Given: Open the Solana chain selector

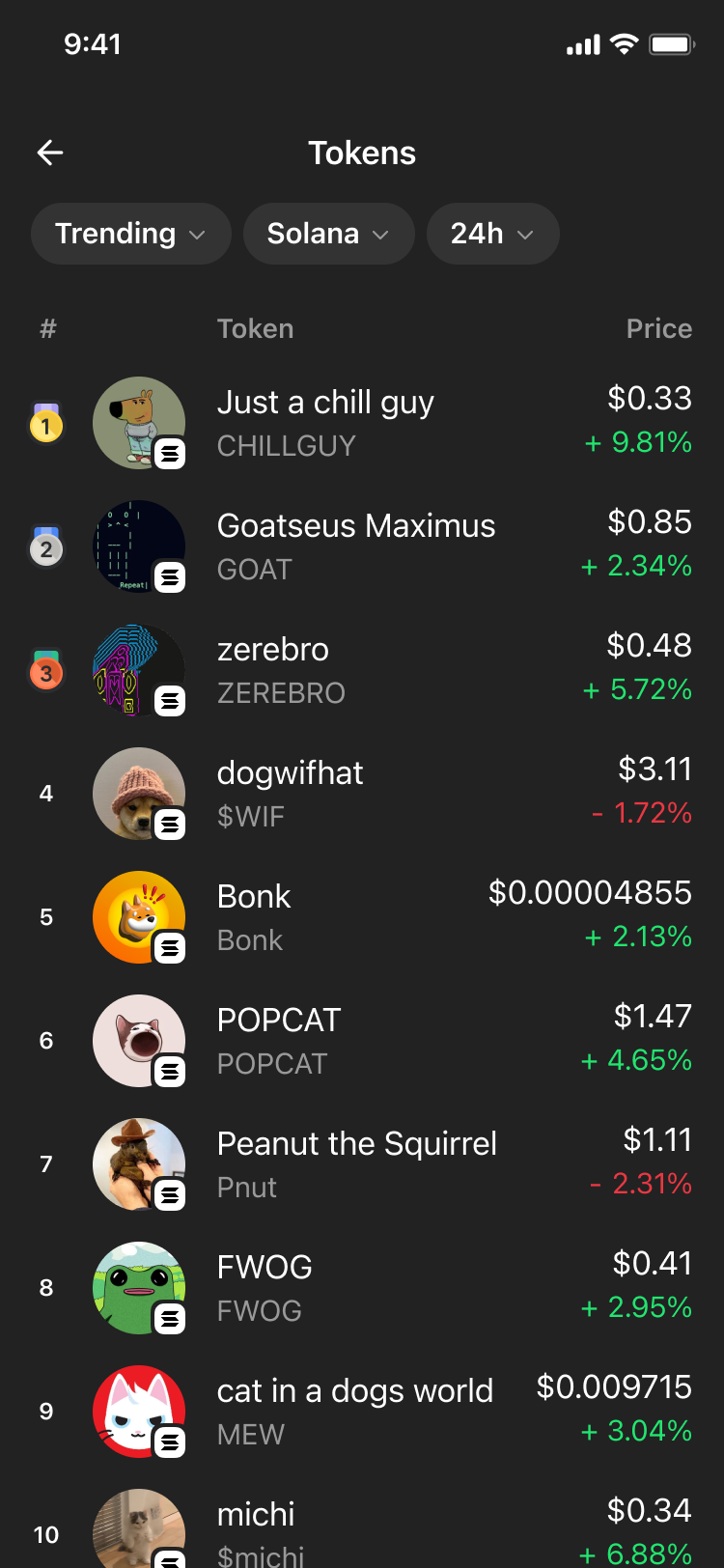Looking at the screenshot, I should pyautogui.click(x=328, y=233).
